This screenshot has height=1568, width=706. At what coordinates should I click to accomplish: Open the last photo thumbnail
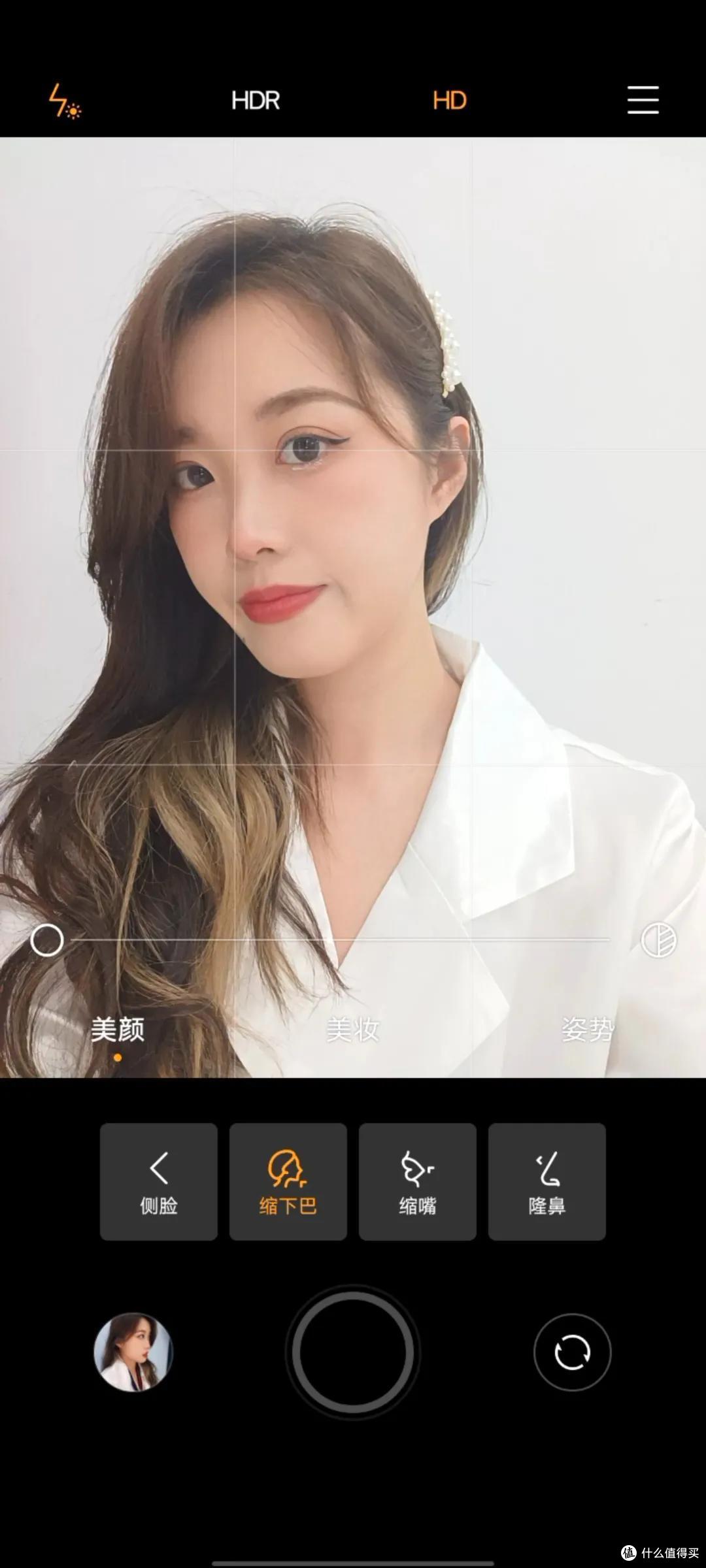(x=133, y=1352)
